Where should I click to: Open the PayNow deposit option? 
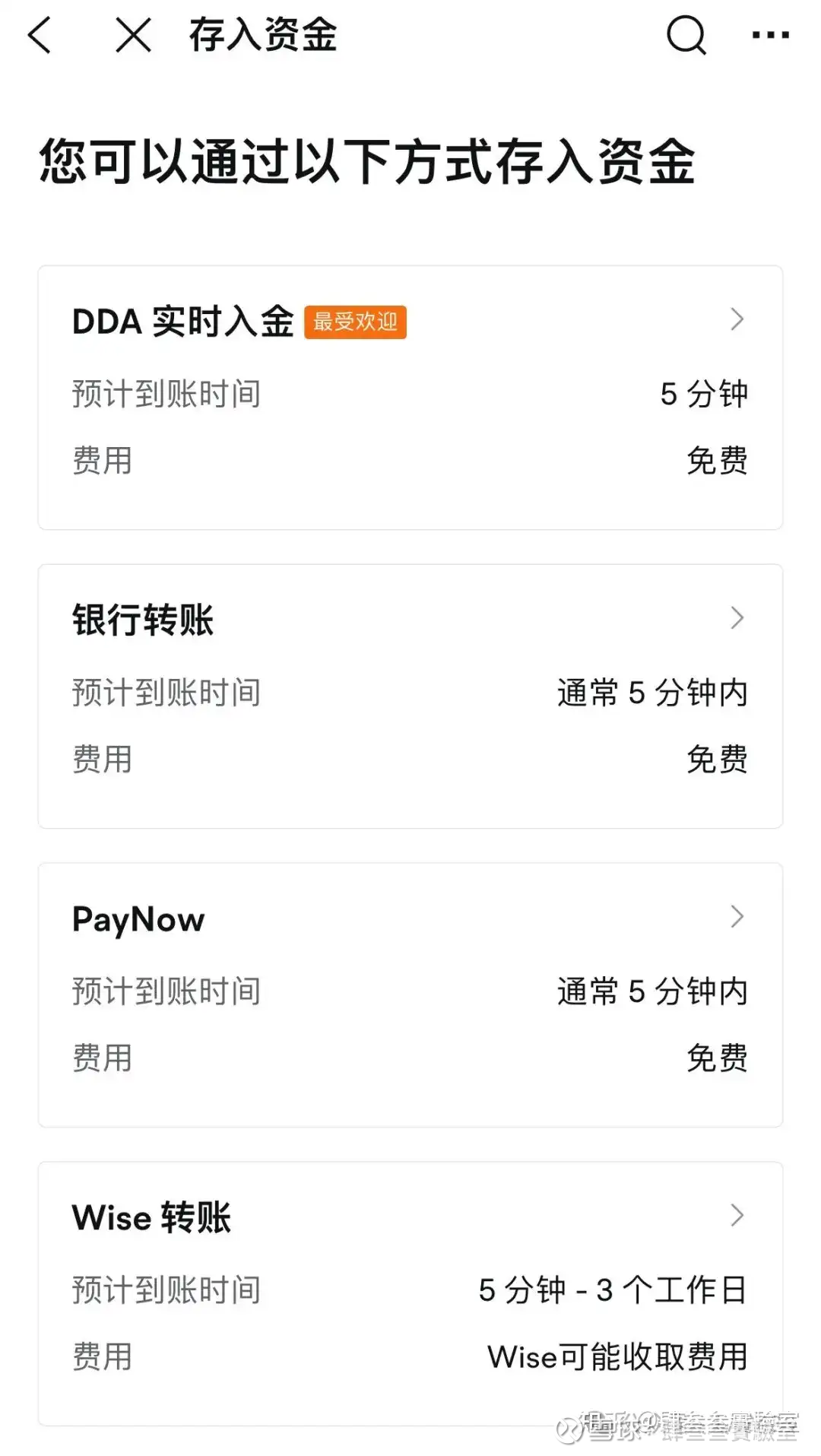point(137,918)
